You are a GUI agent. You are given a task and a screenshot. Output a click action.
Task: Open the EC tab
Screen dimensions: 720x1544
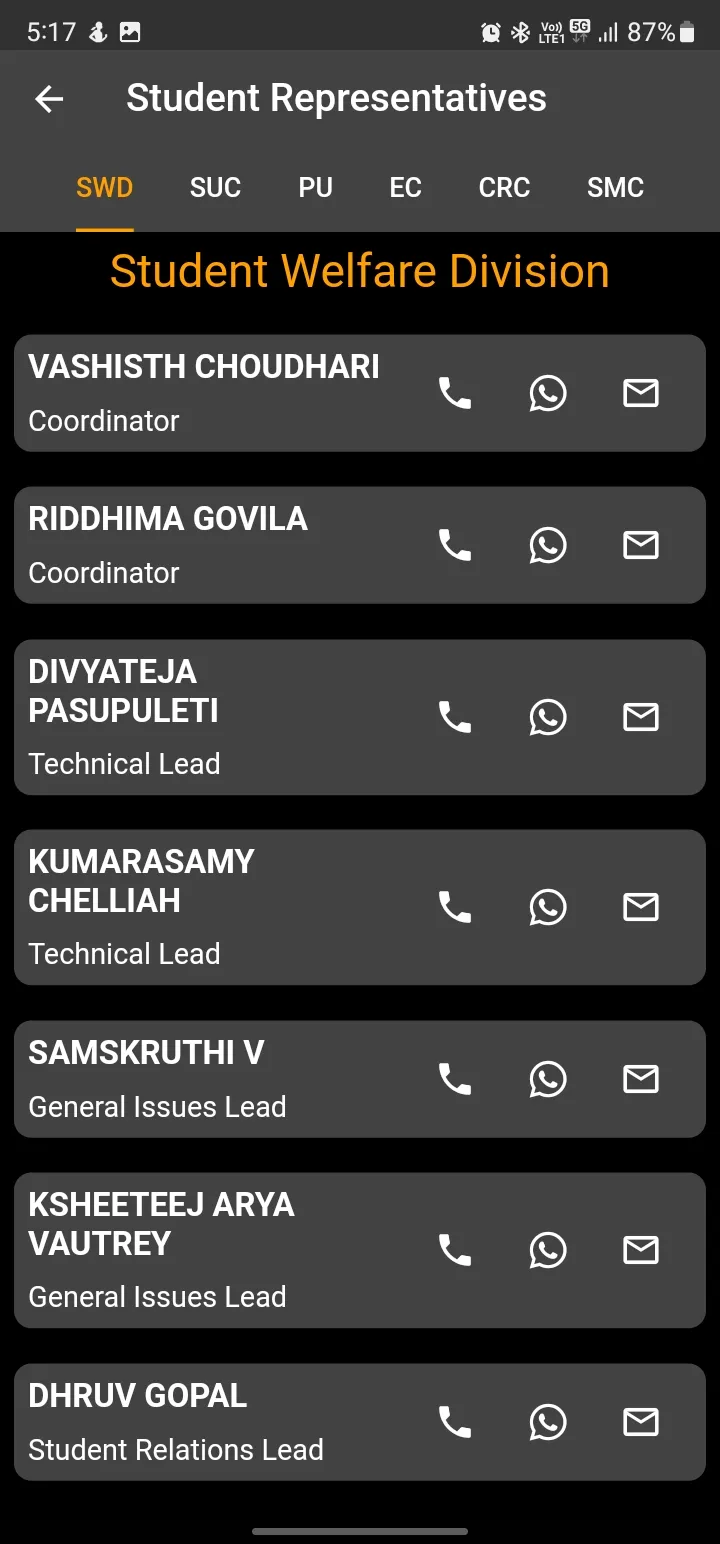coord(405,188)
